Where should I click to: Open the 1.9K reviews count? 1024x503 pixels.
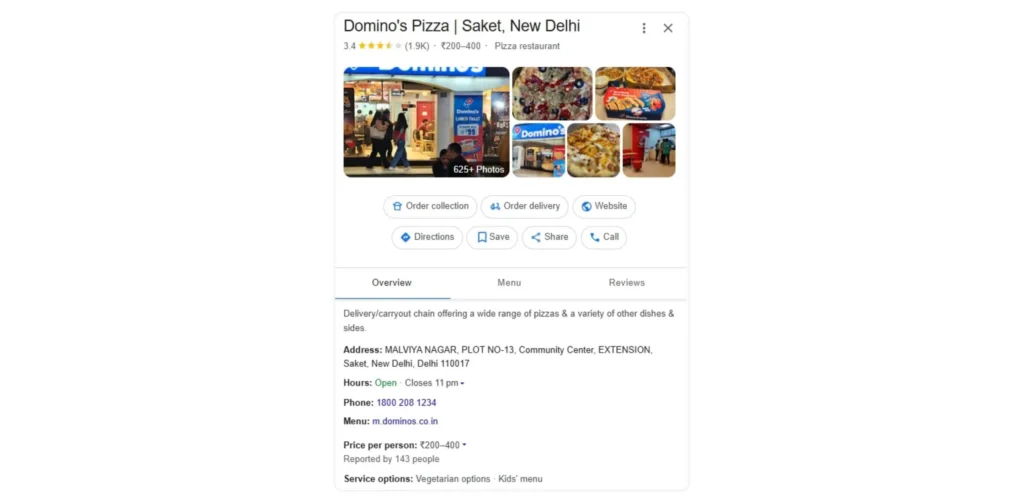(417, 46)
